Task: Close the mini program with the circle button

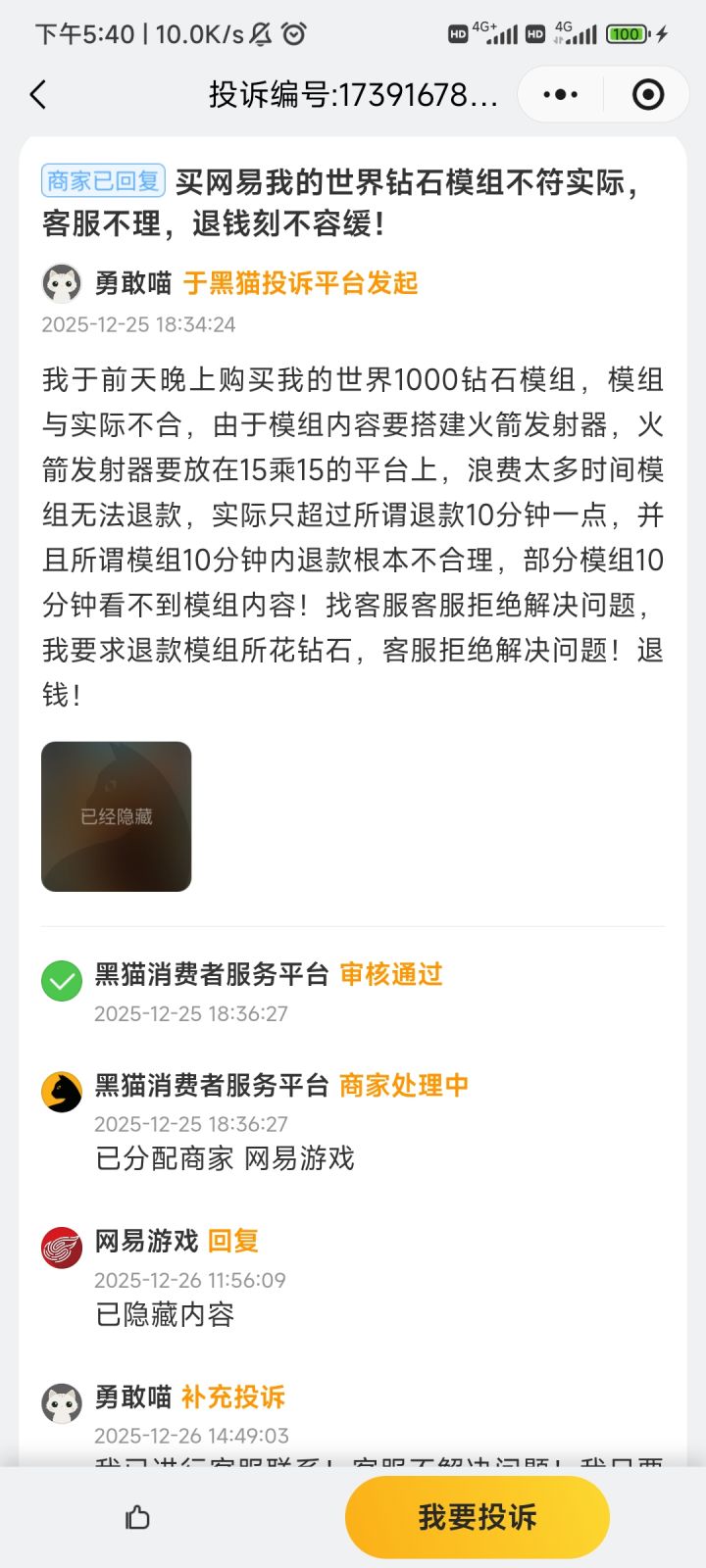Action: click(x=648, y=95)
